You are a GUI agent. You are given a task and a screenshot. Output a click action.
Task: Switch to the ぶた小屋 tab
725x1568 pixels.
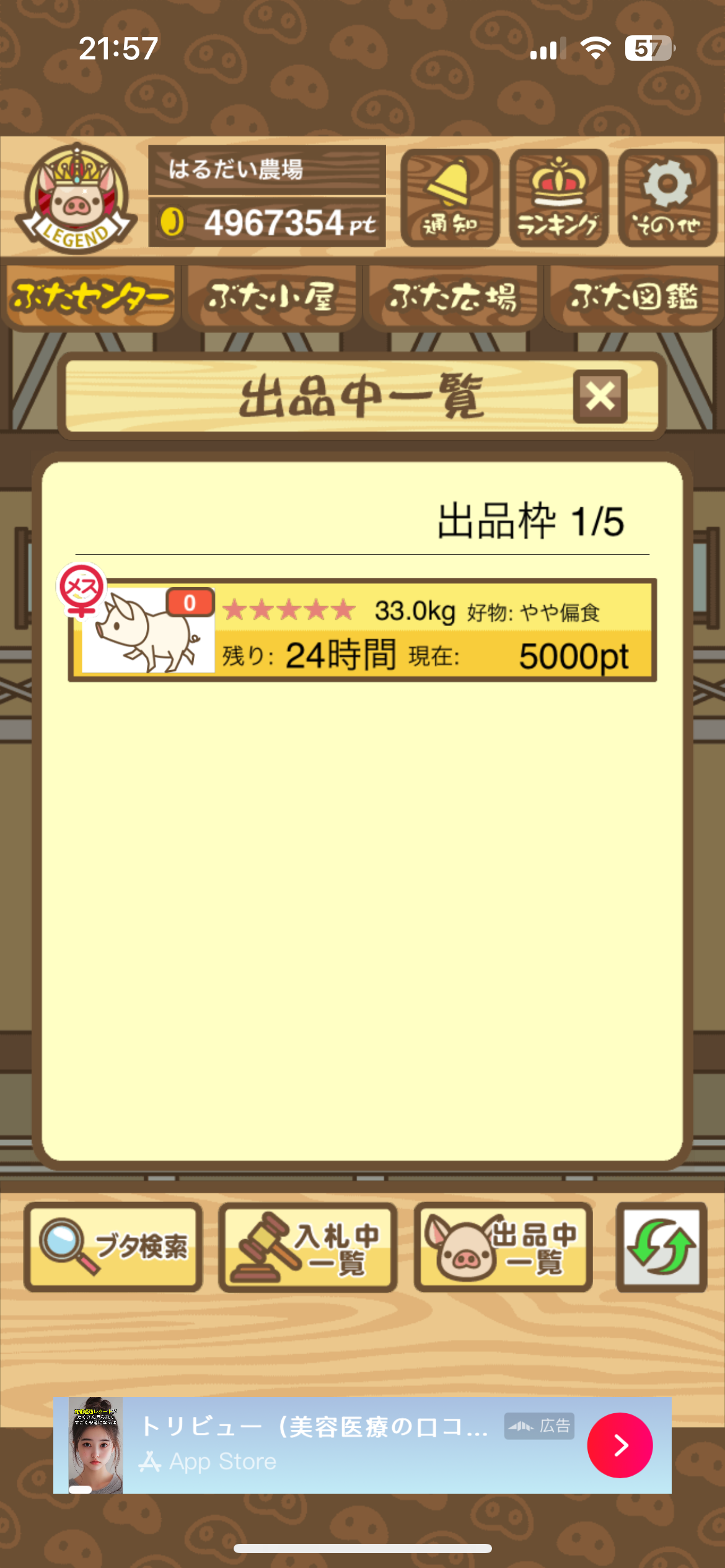point(271,297)
